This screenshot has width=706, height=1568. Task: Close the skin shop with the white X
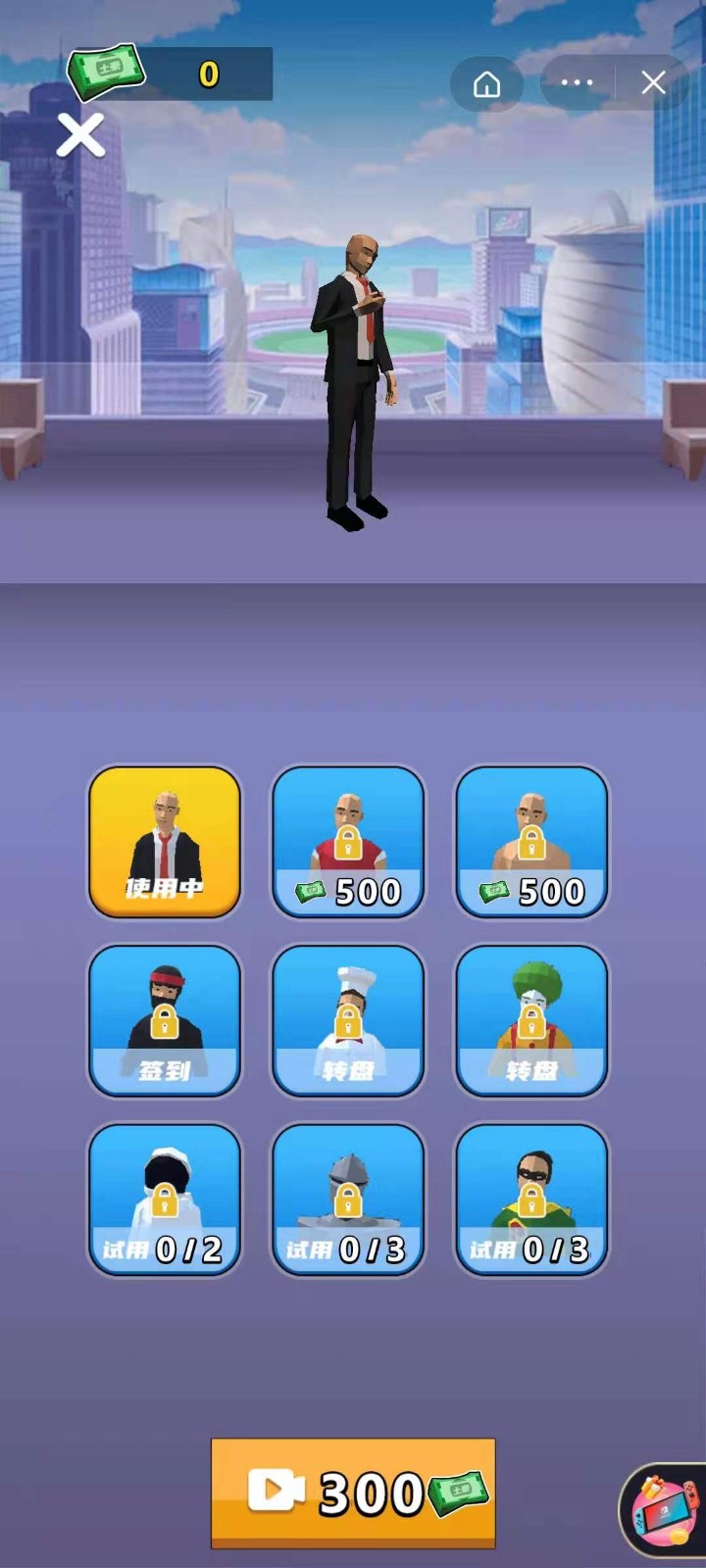(80, 135)
